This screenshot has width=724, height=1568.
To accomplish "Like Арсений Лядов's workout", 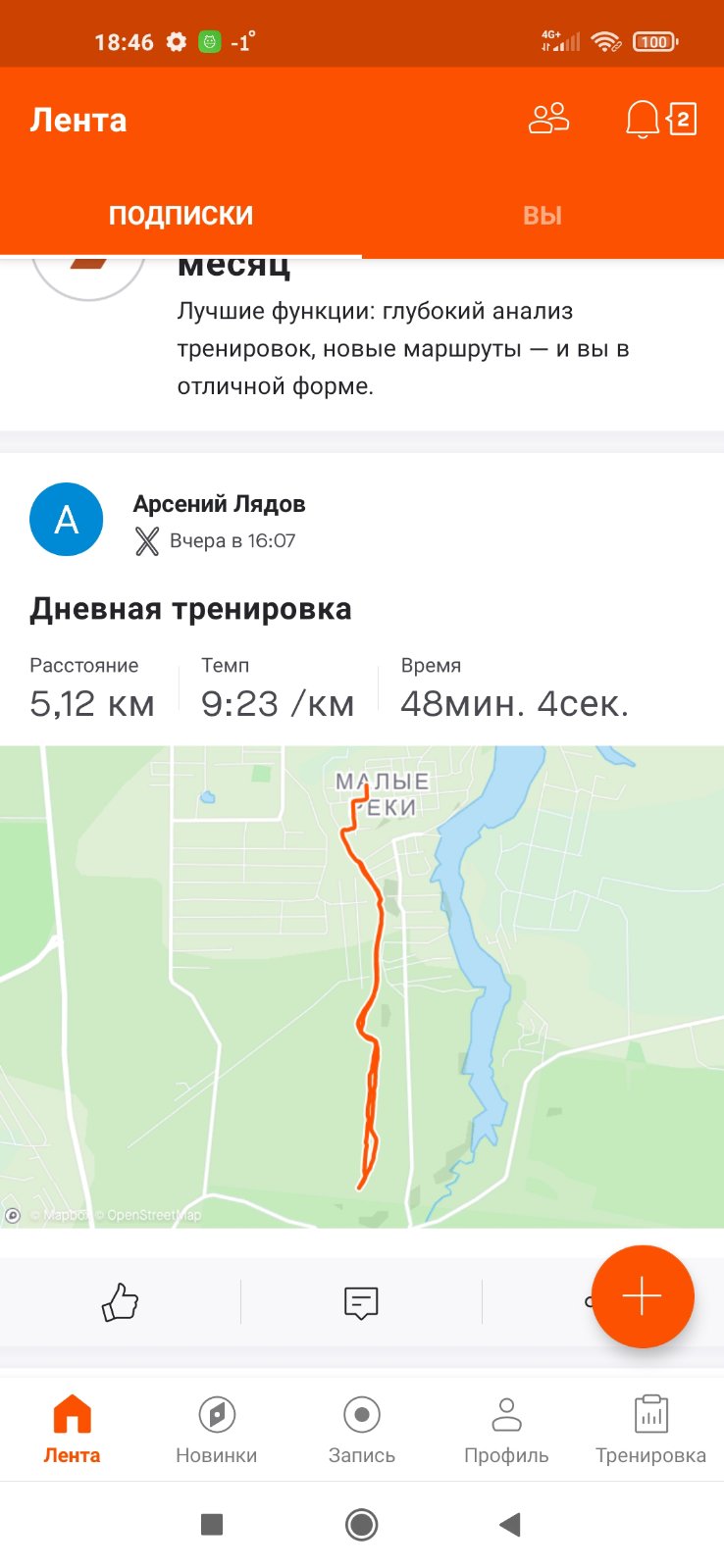I will (120, 1302).
